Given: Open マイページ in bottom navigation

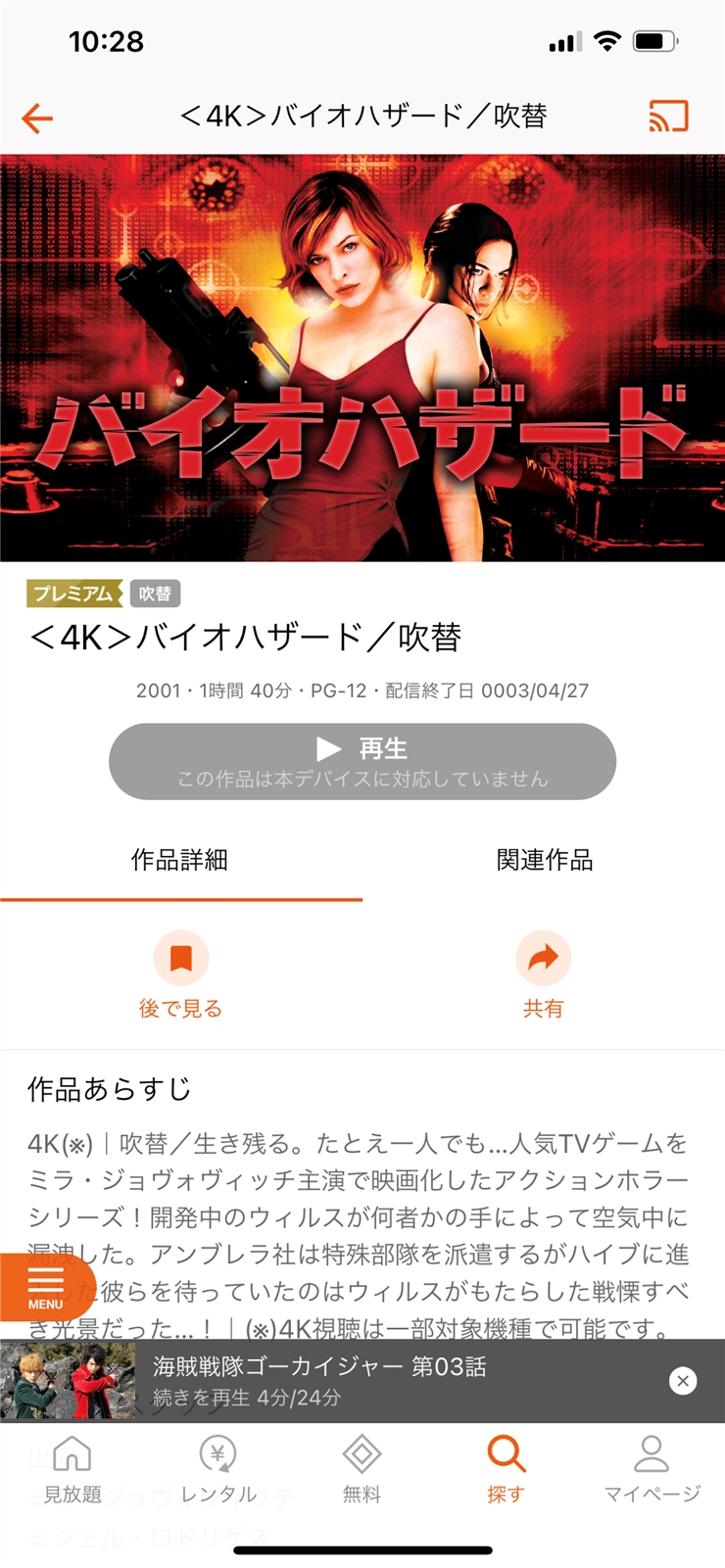Looking at the screenshot, I should click(652, 1468).
